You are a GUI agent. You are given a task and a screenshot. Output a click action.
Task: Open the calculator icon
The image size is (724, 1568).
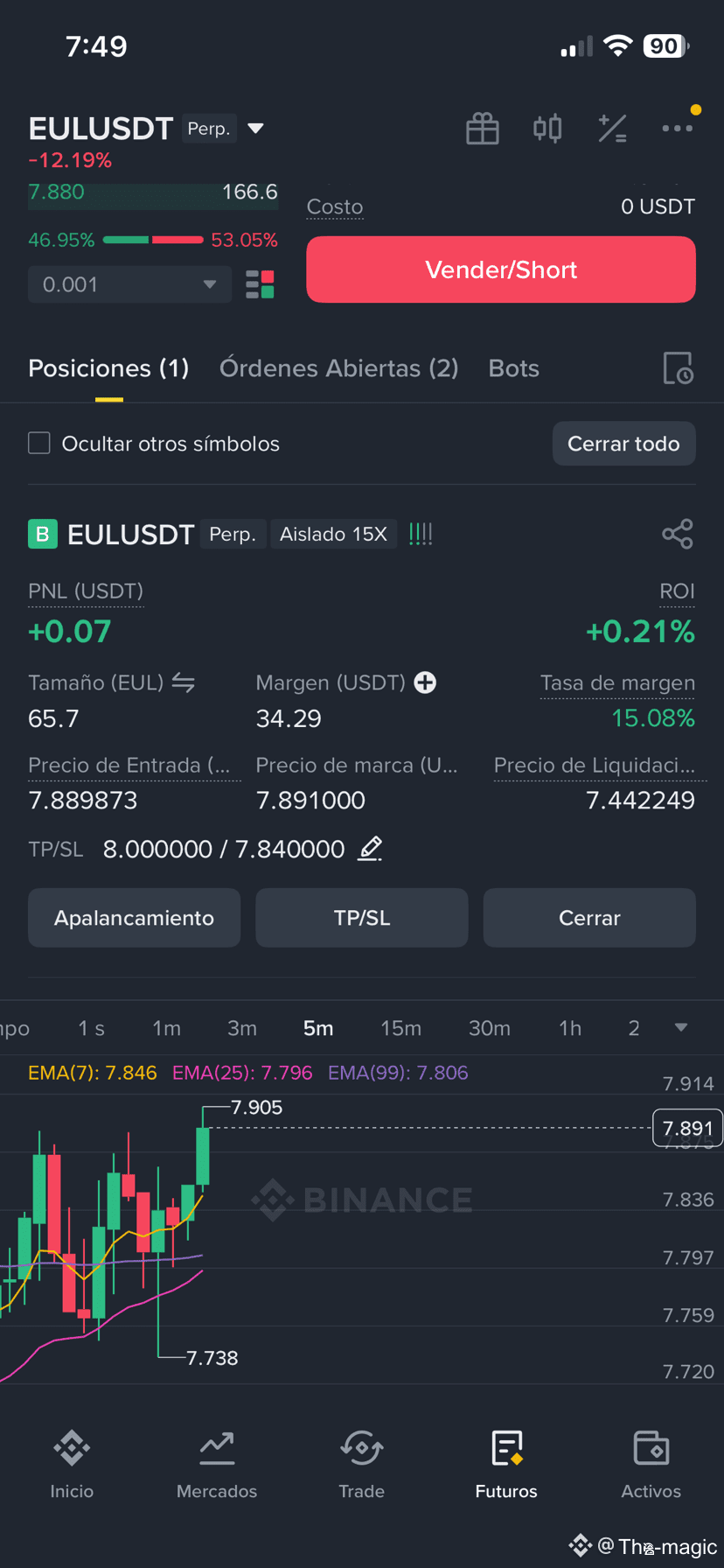[612, 129]
